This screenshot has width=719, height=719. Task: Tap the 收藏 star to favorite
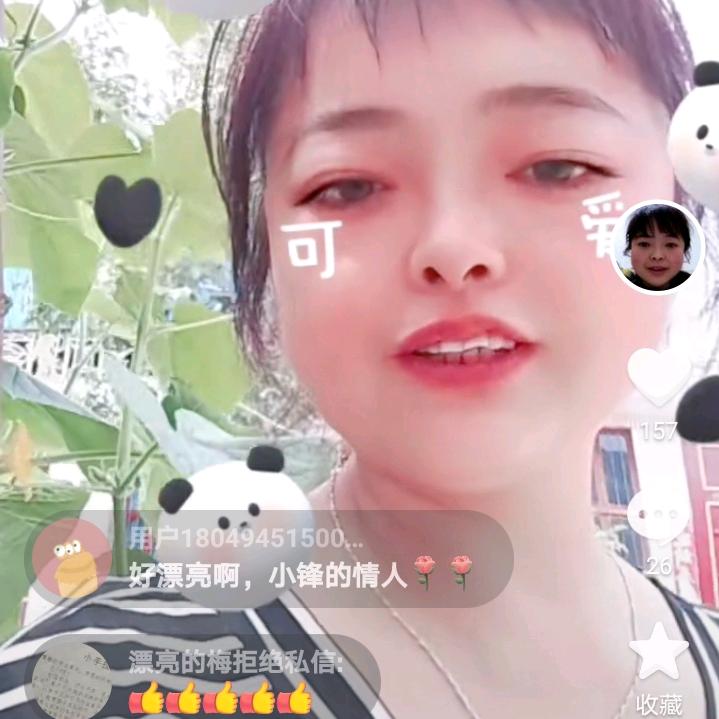(x=658, y=652)
